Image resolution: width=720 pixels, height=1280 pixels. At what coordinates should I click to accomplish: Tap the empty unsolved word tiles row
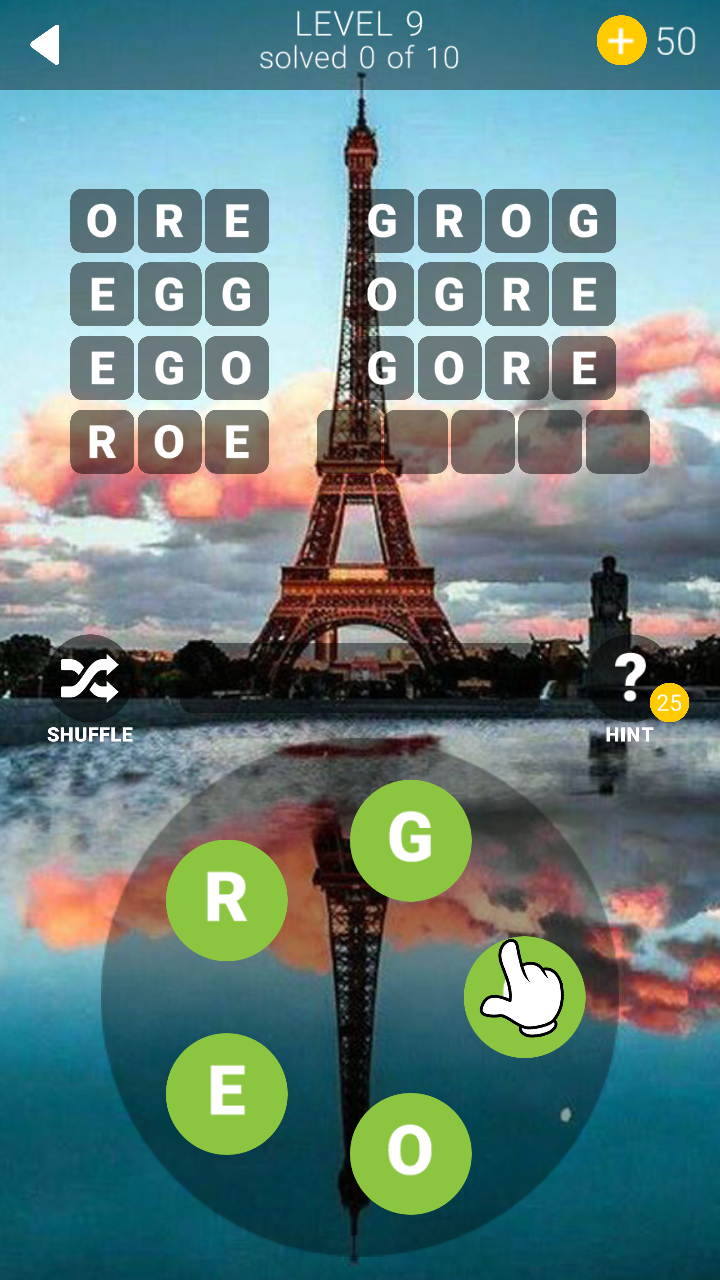click(486, 441)
